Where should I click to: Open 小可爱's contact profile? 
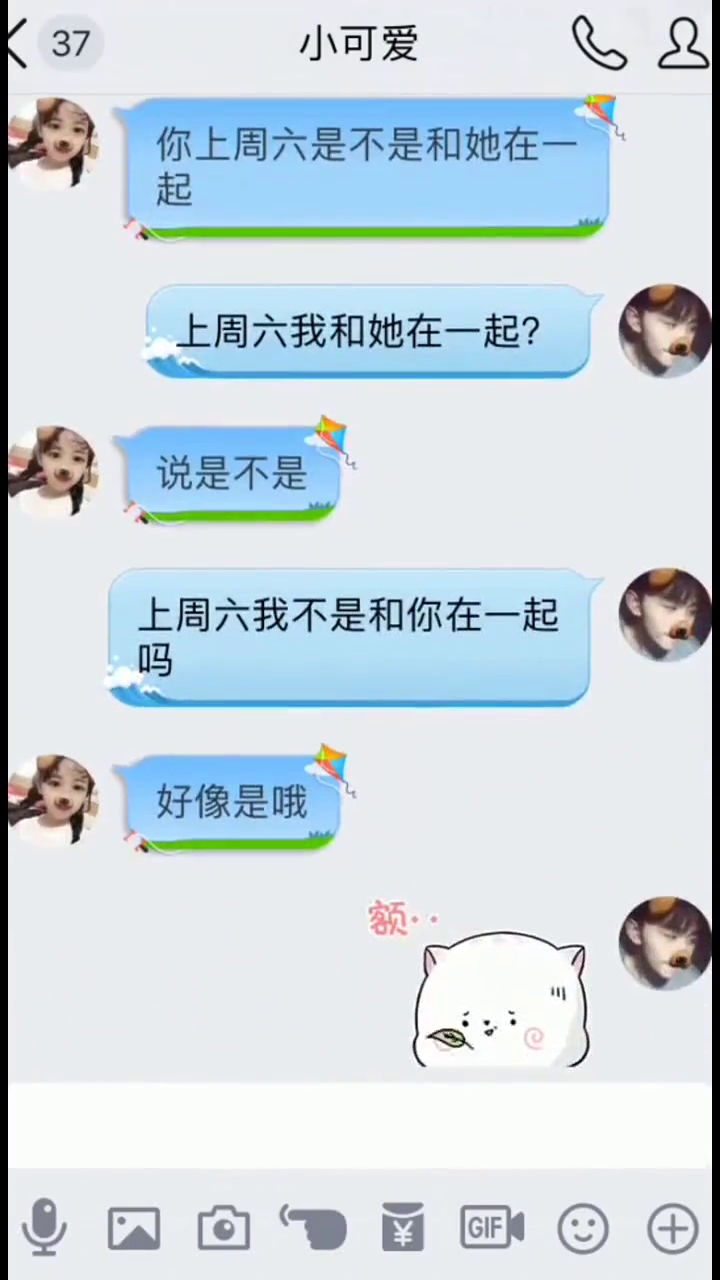pos(684,44)
